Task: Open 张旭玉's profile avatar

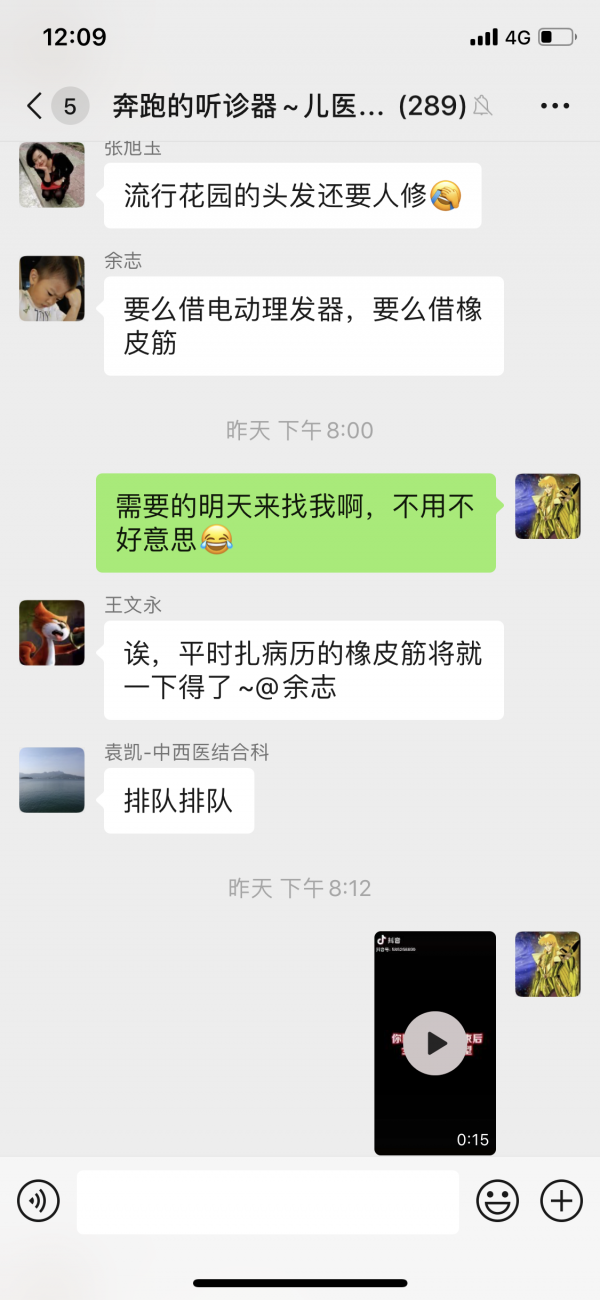Action: tap(52, 174)
